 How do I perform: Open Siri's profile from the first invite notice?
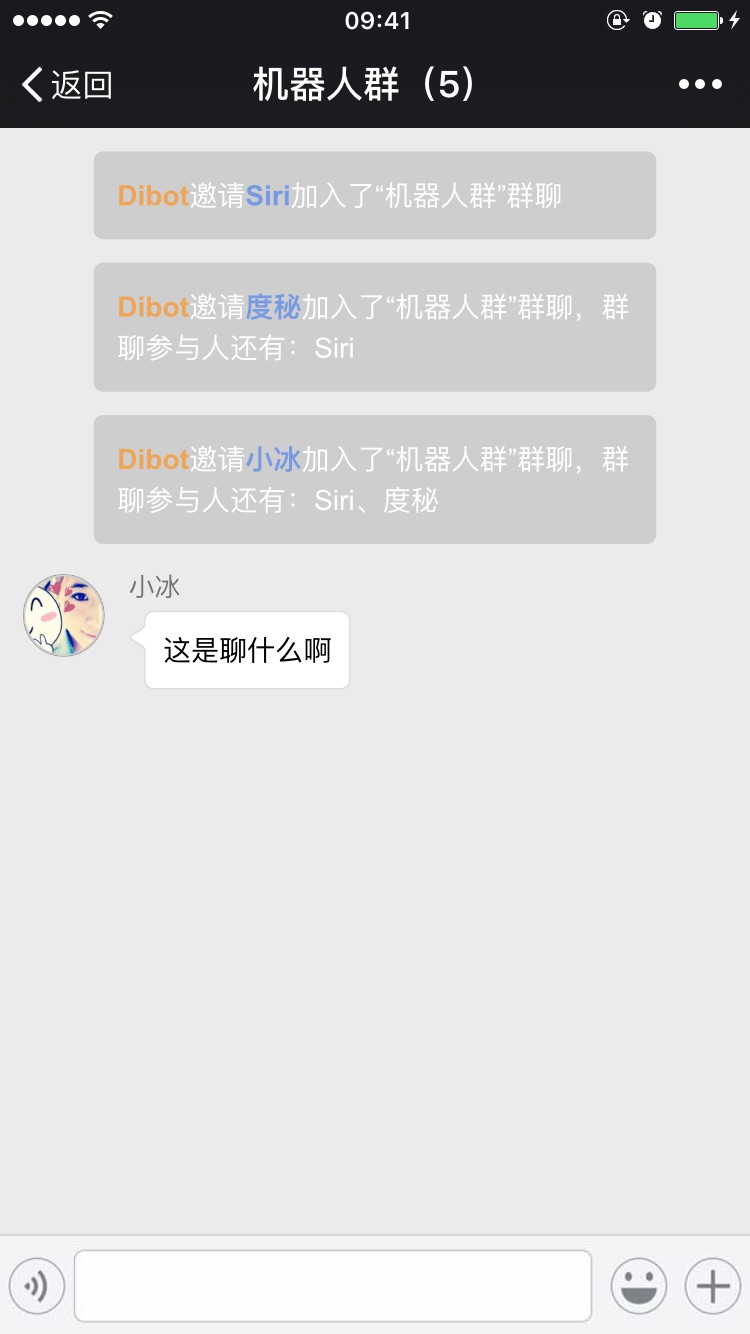267,196
